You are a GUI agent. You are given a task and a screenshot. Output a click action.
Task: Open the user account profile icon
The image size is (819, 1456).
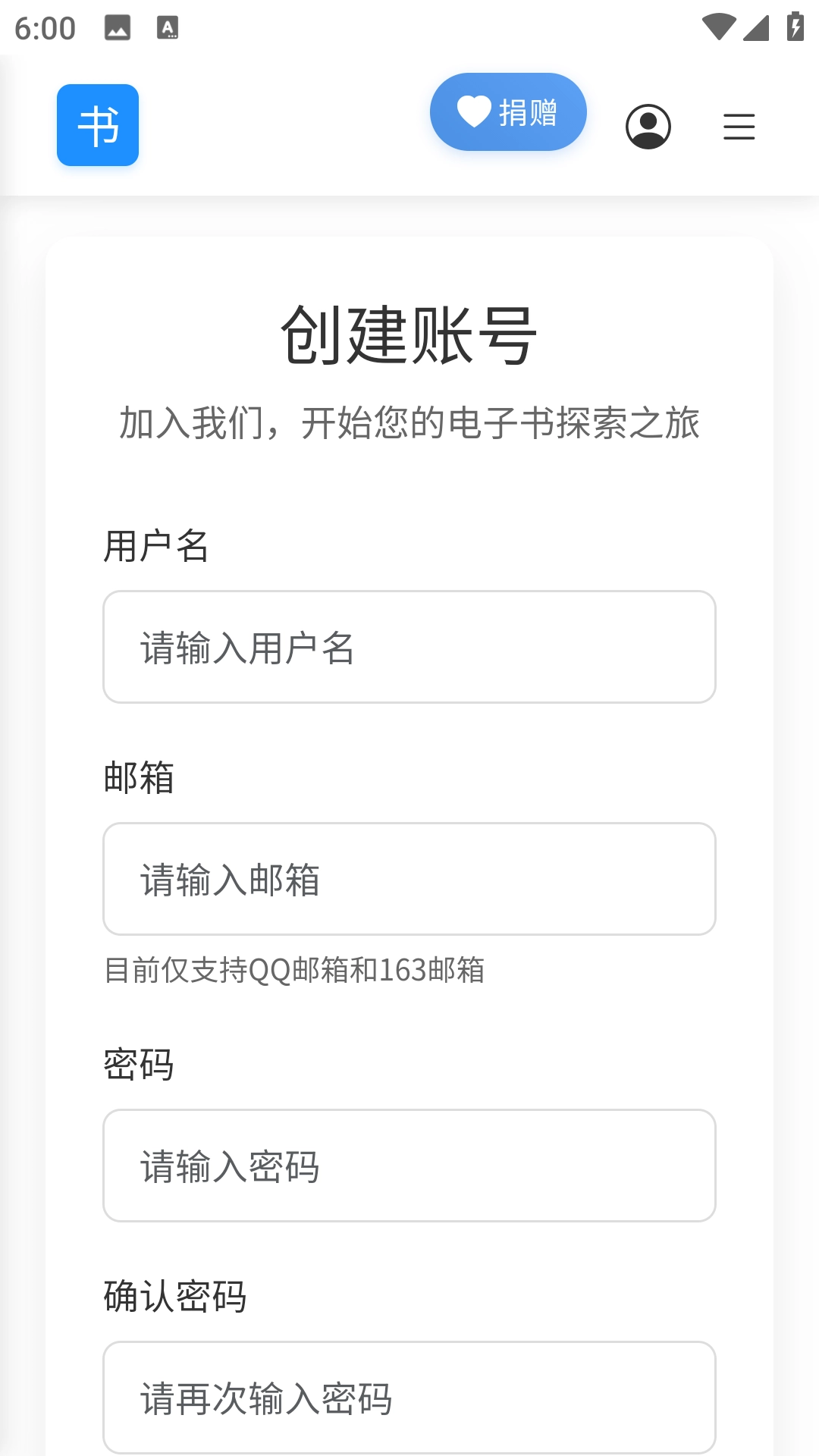click(x=648, y=126)
